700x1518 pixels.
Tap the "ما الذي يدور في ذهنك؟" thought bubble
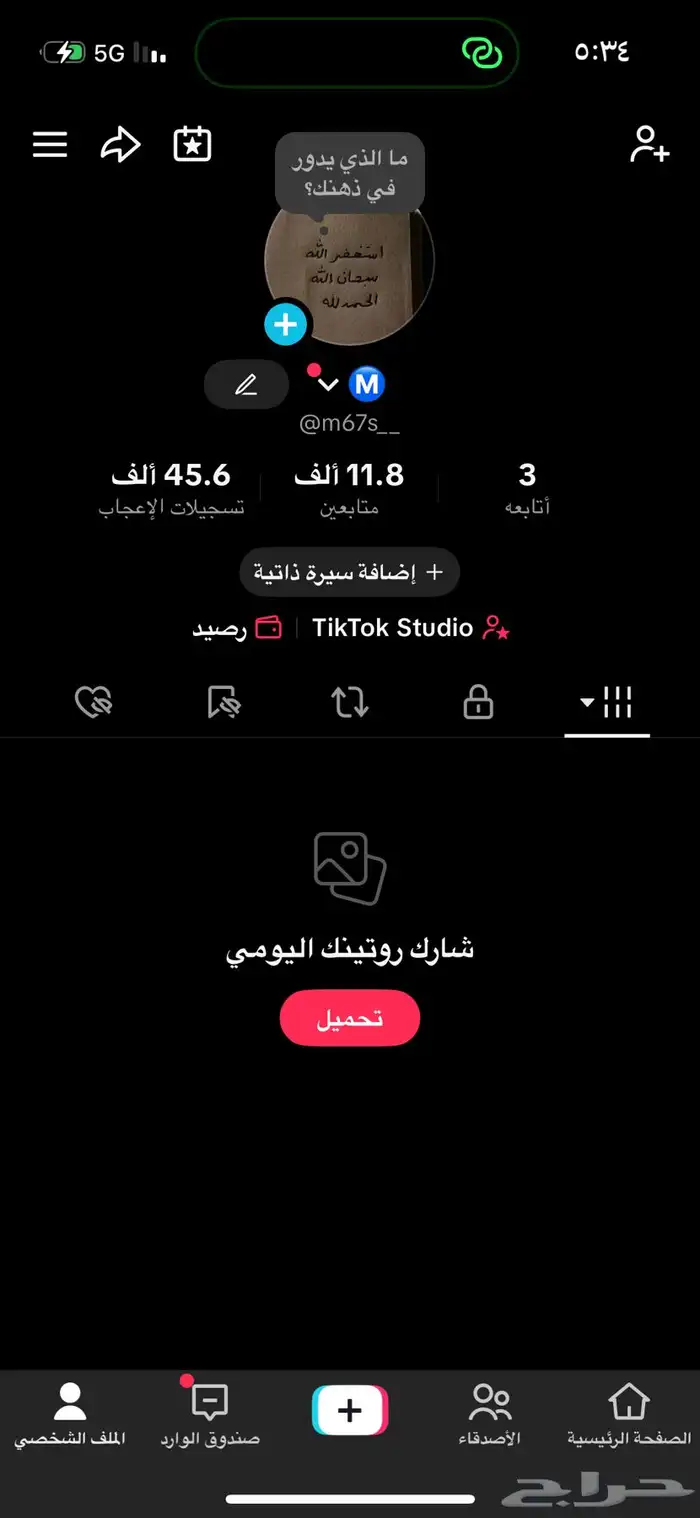click(349, 173)
